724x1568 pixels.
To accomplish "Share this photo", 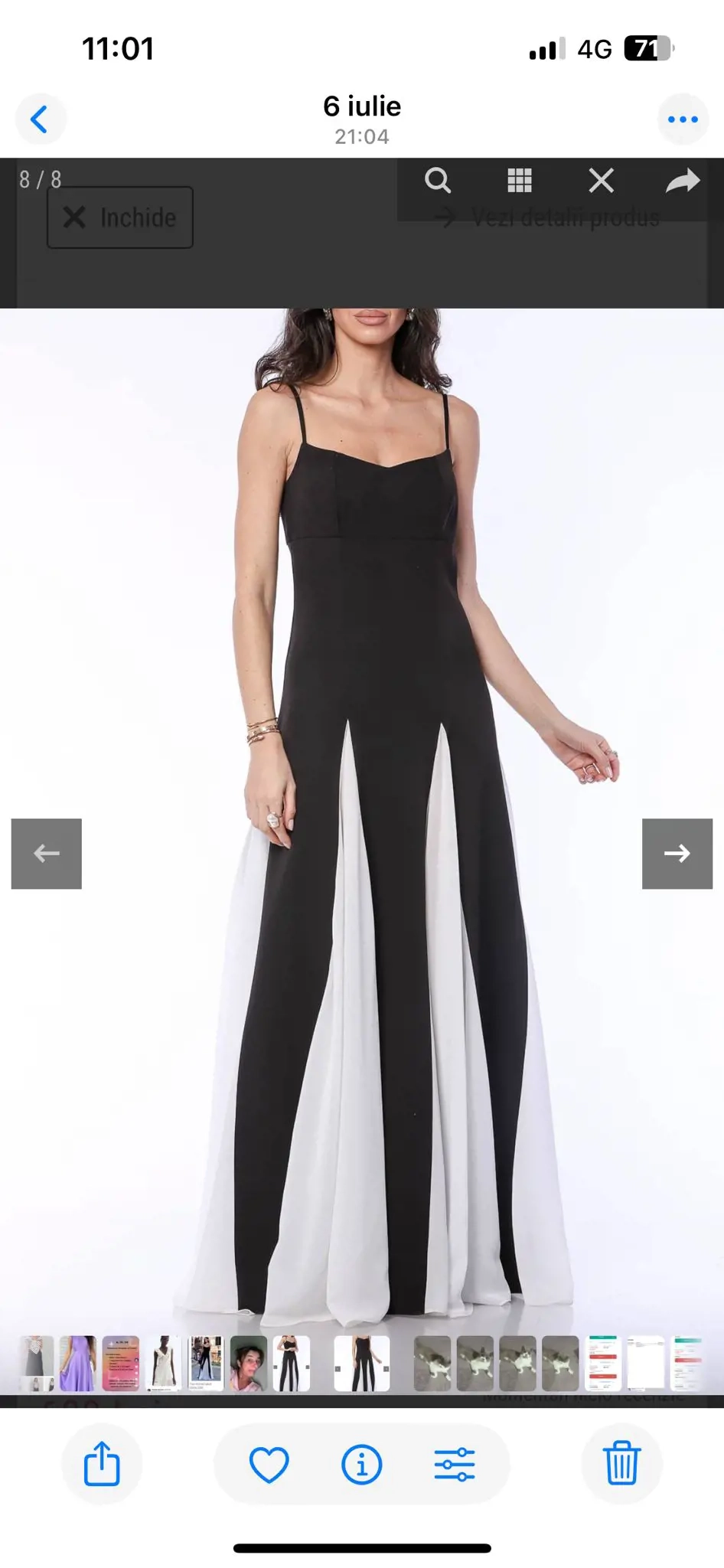I will 101,1464.
